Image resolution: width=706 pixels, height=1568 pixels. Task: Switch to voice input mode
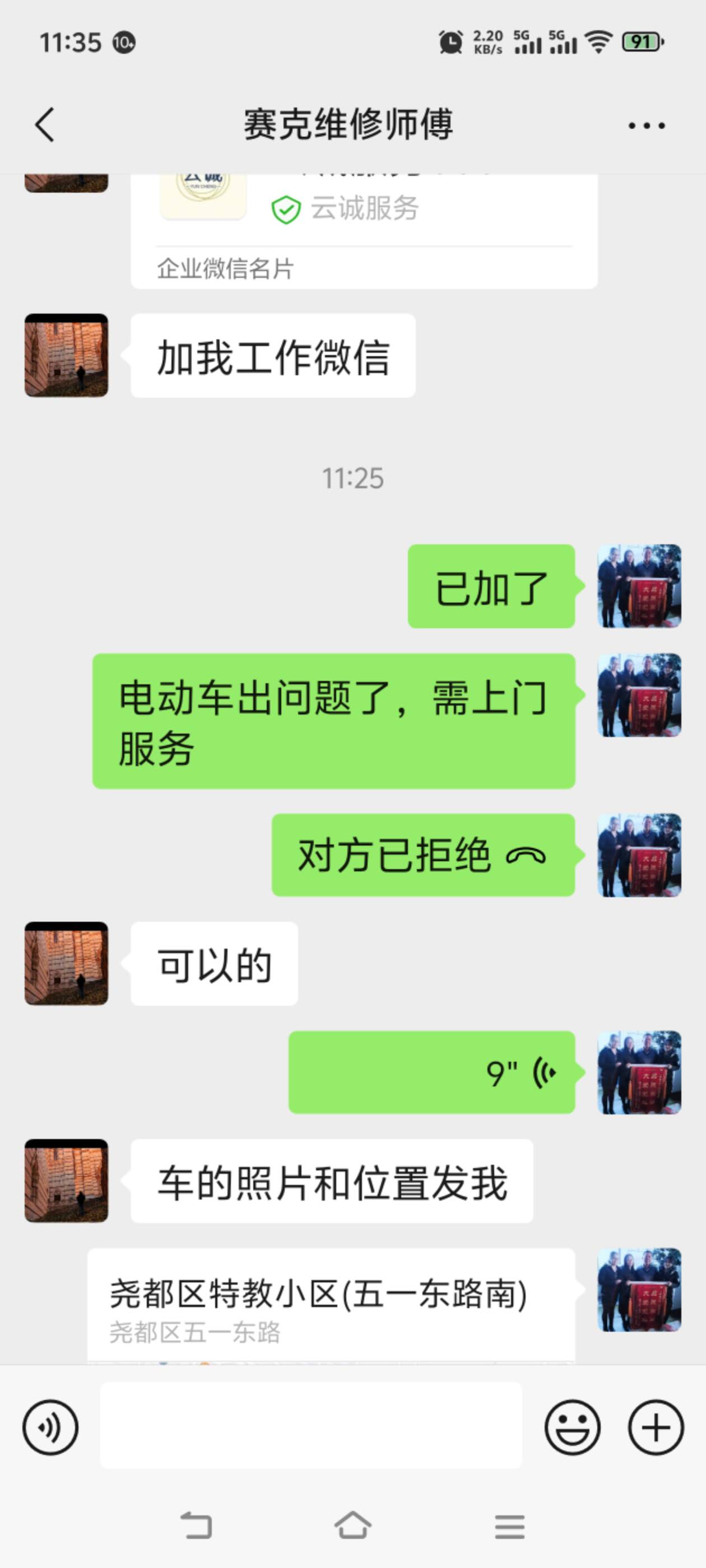(50, 1427)
